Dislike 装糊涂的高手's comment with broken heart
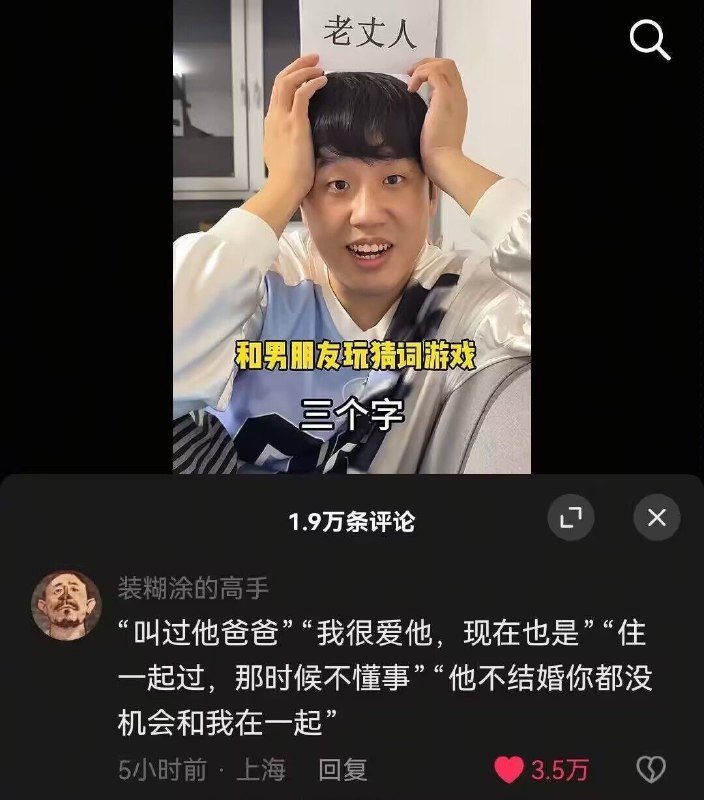Image resolution: width=704 pixels, height=800 pixels. tap(652, 769)
